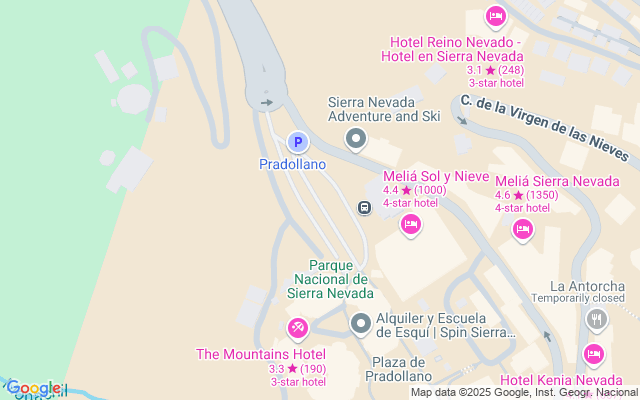Select The Mountains Hotel pin
The height and width of the screenshot is (400, 640).
[x=297, y=328]
